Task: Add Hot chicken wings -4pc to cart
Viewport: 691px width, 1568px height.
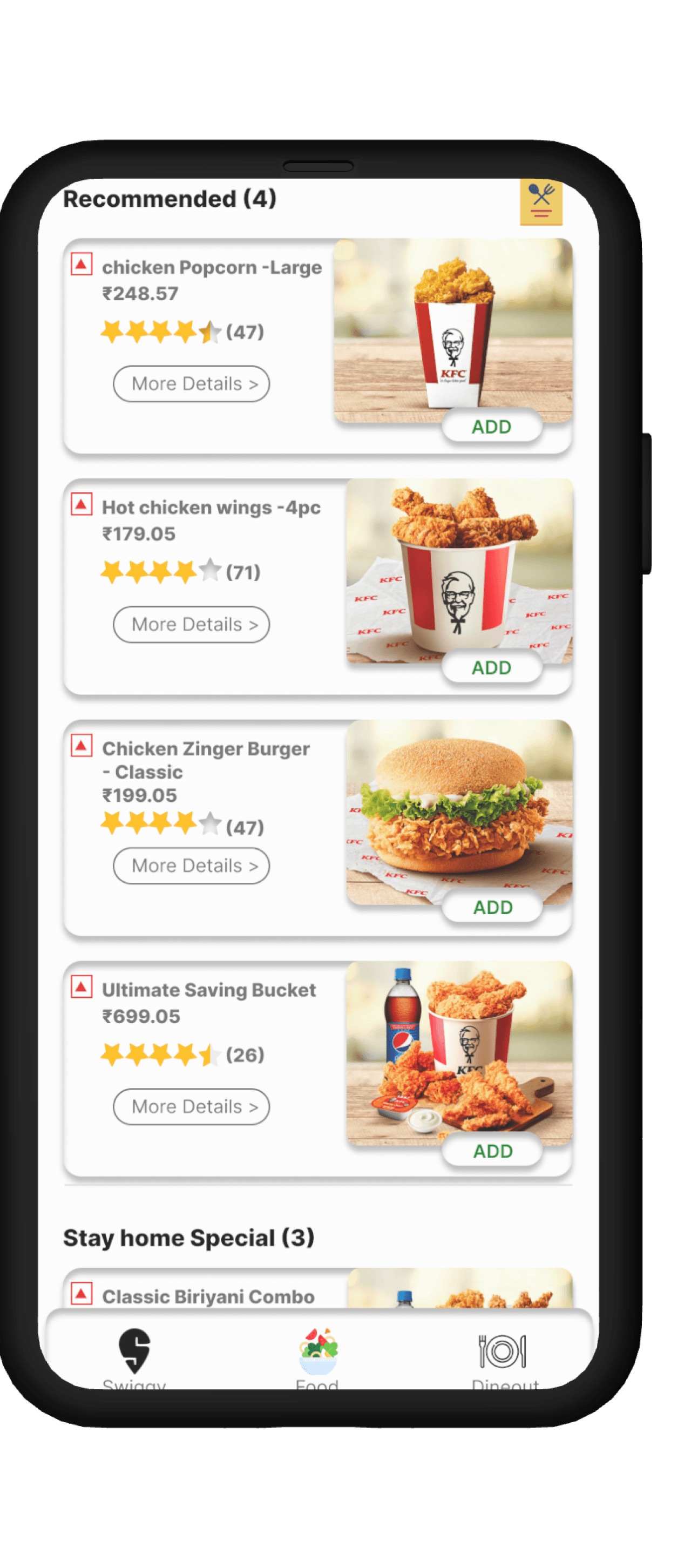Action: tap(491, 668)
